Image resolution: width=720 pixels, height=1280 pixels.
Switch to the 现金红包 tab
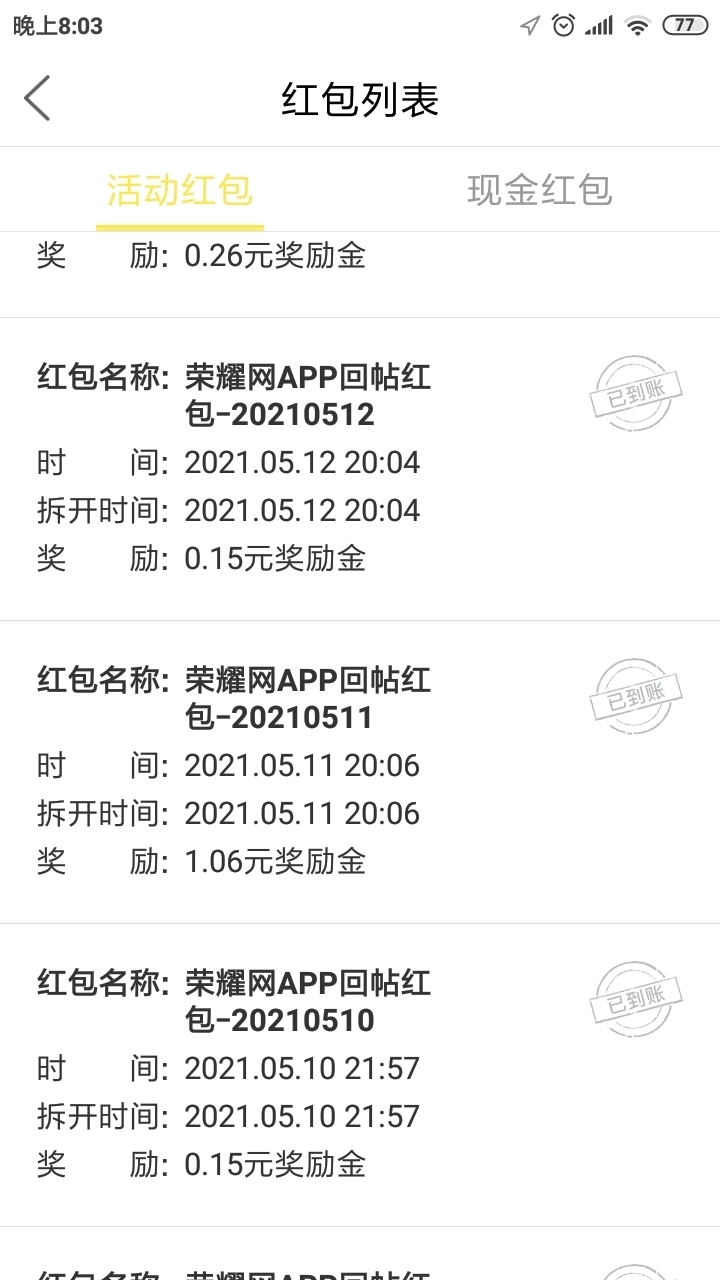(539, 190)
